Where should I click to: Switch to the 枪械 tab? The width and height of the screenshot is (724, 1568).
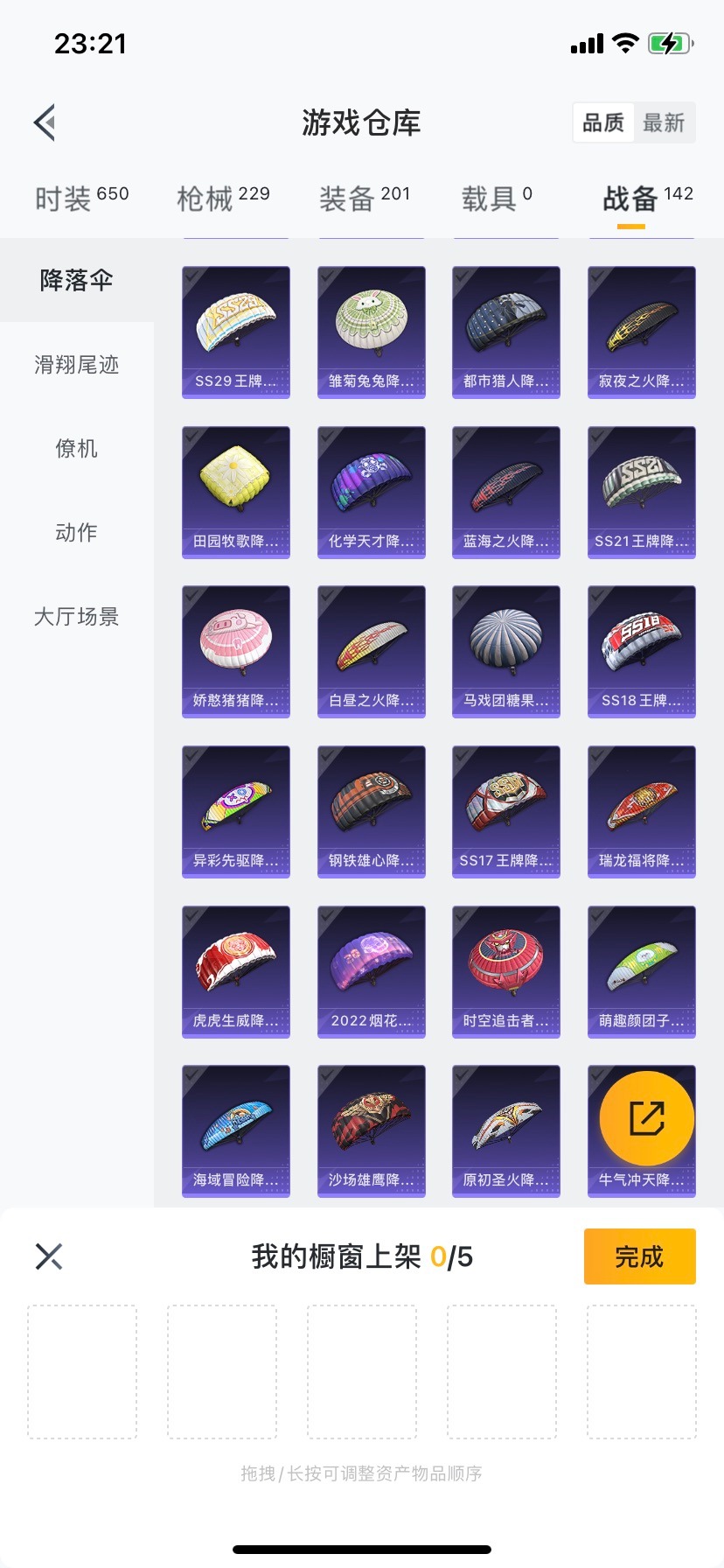[223, 199]
